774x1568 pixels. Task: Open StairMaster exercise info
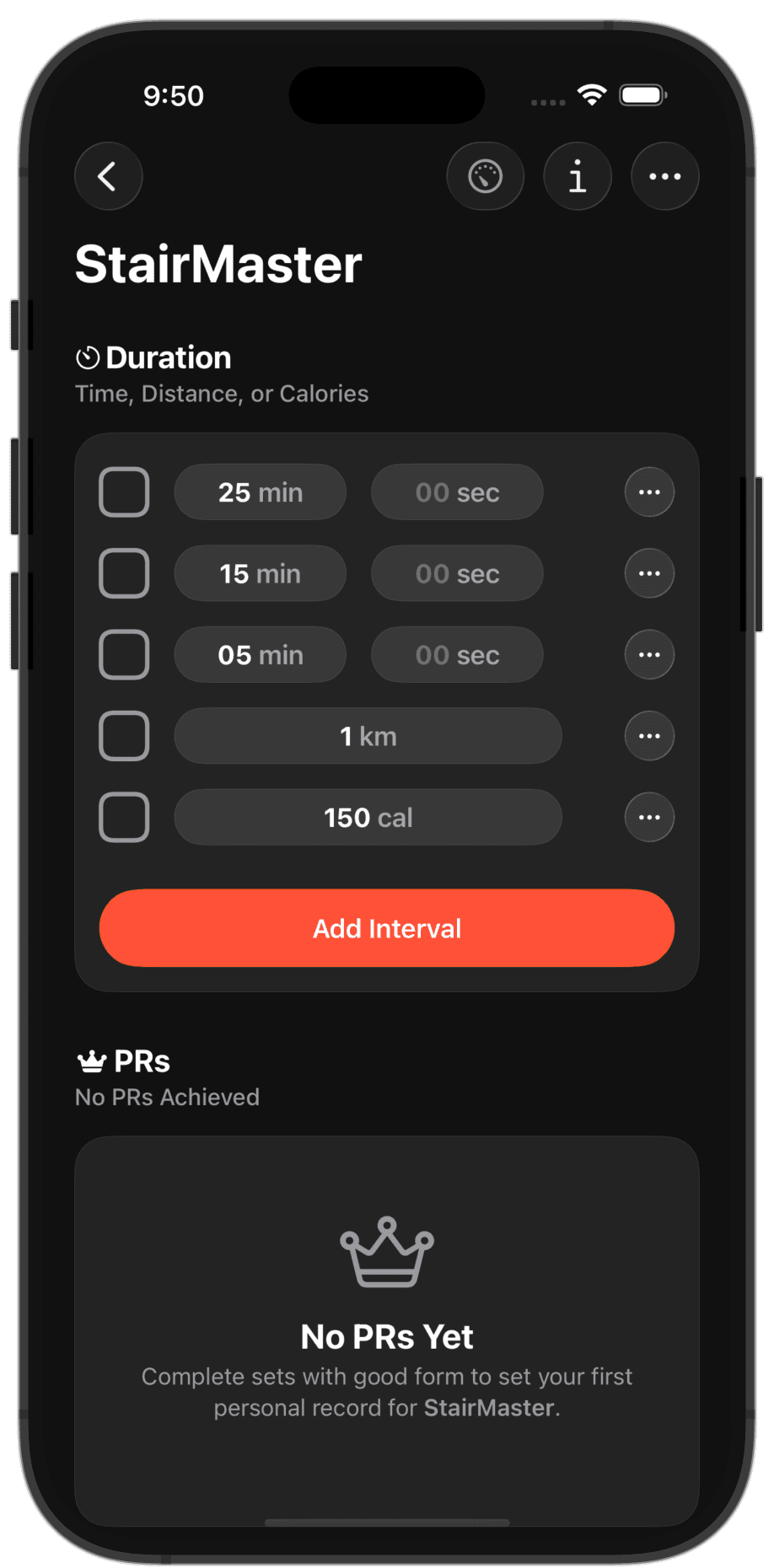578,176
